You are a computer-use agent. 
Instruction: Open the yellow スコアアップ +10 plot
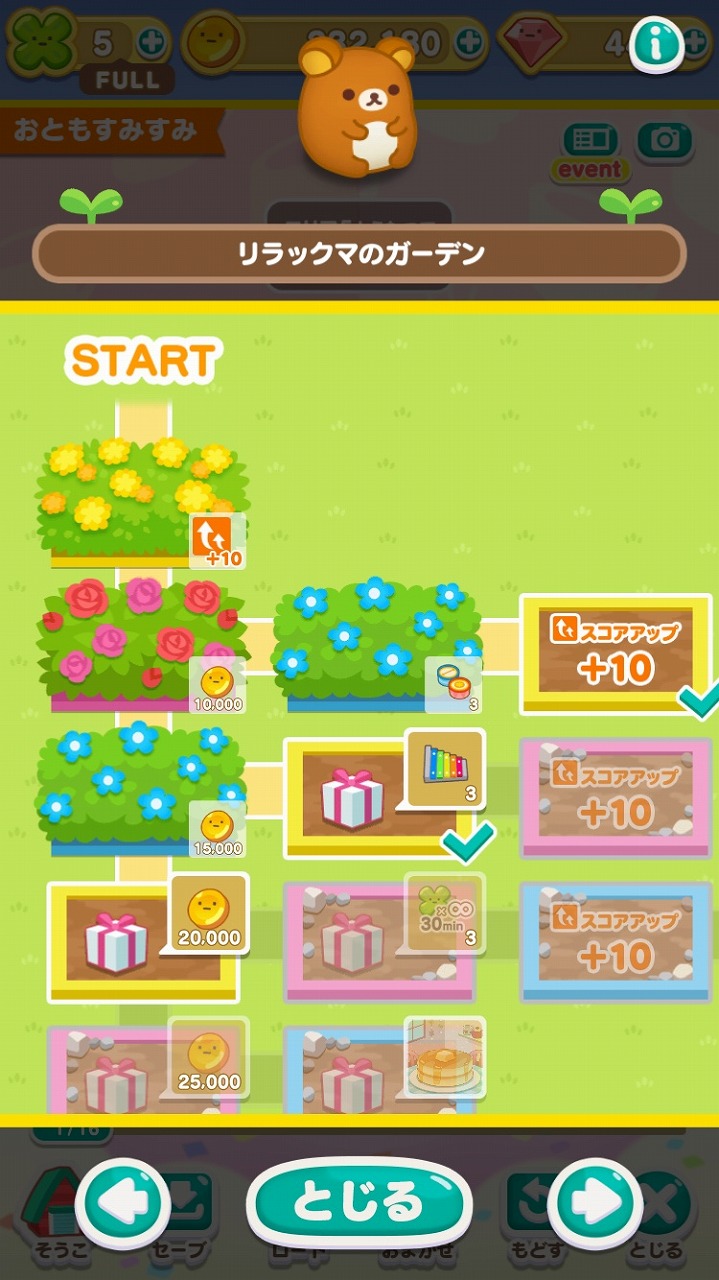(615, 654)
